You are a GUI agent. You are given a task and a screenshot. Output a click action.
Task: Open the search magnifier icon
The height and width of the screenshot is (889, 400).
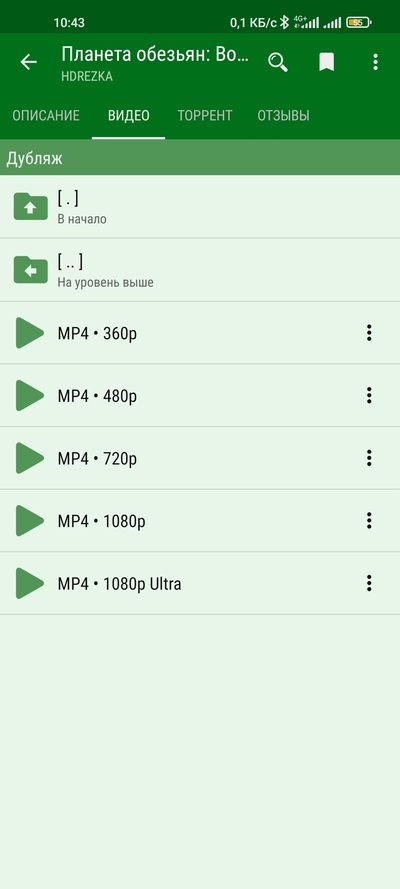(x=278, y=62)
